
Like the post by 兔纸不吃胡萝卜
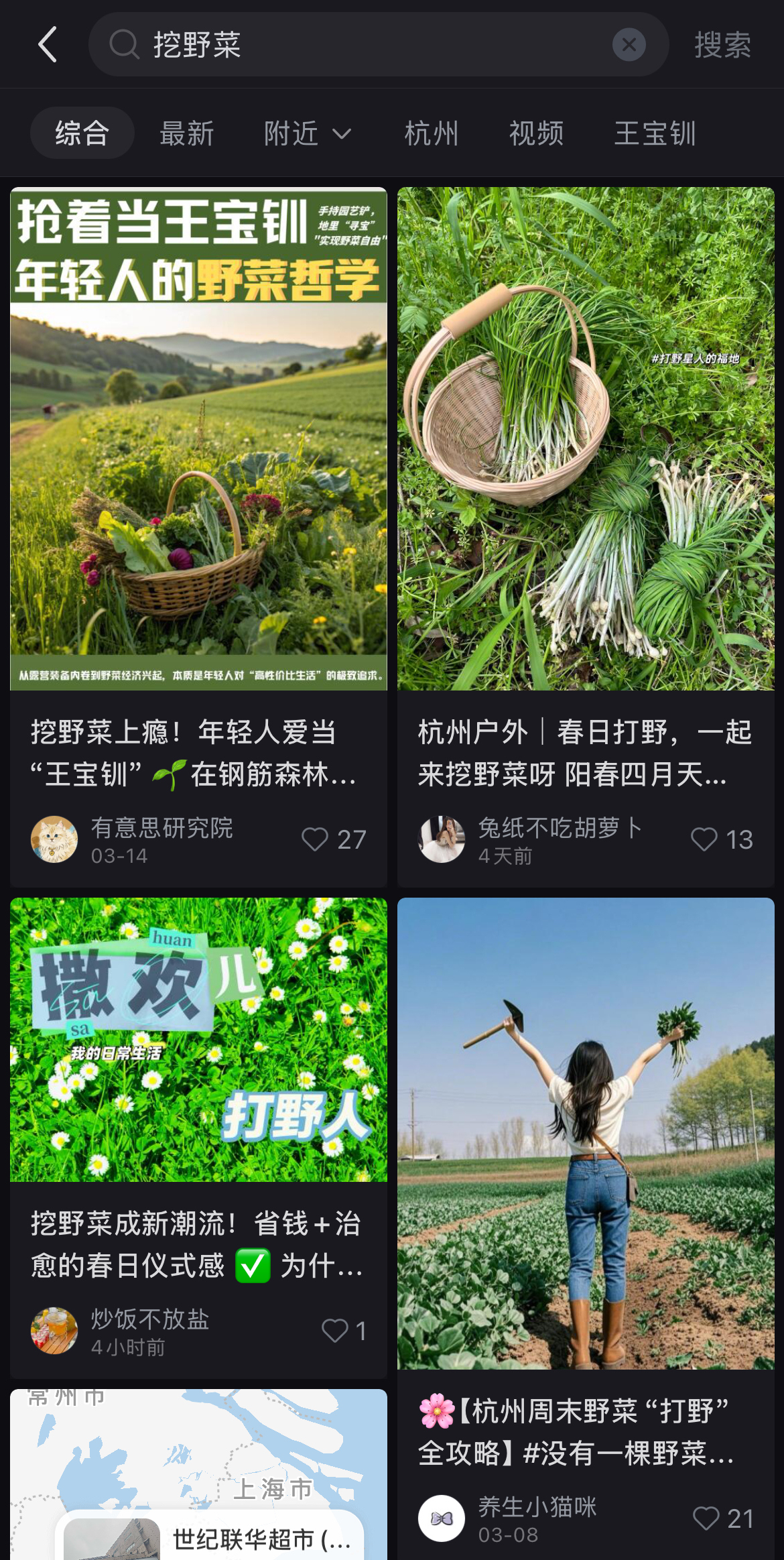coord(722,839)
